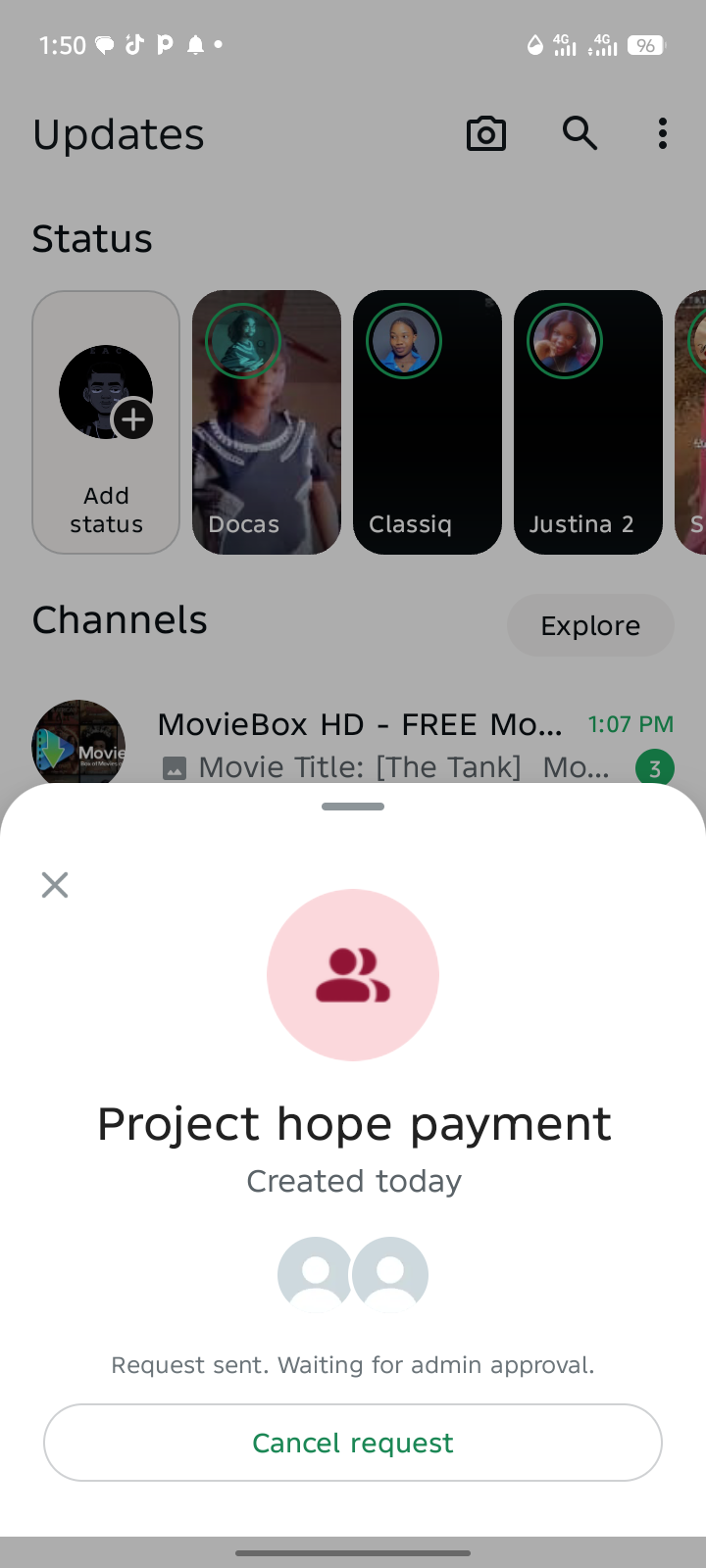Cancel the group join request
Viewport: 706px width, 1568px height.
pyautogui.click(x=353, y=1443)
